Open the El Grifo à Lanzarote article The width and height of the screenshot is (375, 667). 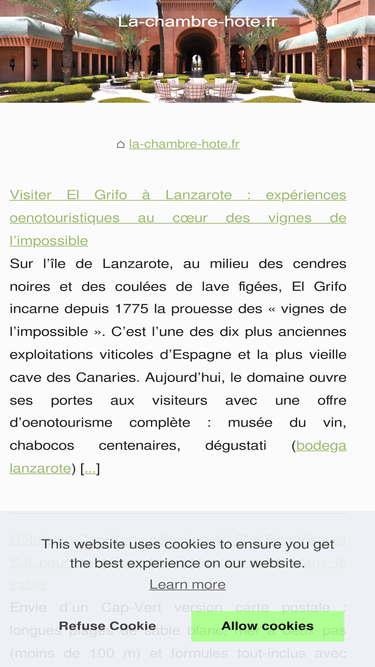click(x=178, y=218)
